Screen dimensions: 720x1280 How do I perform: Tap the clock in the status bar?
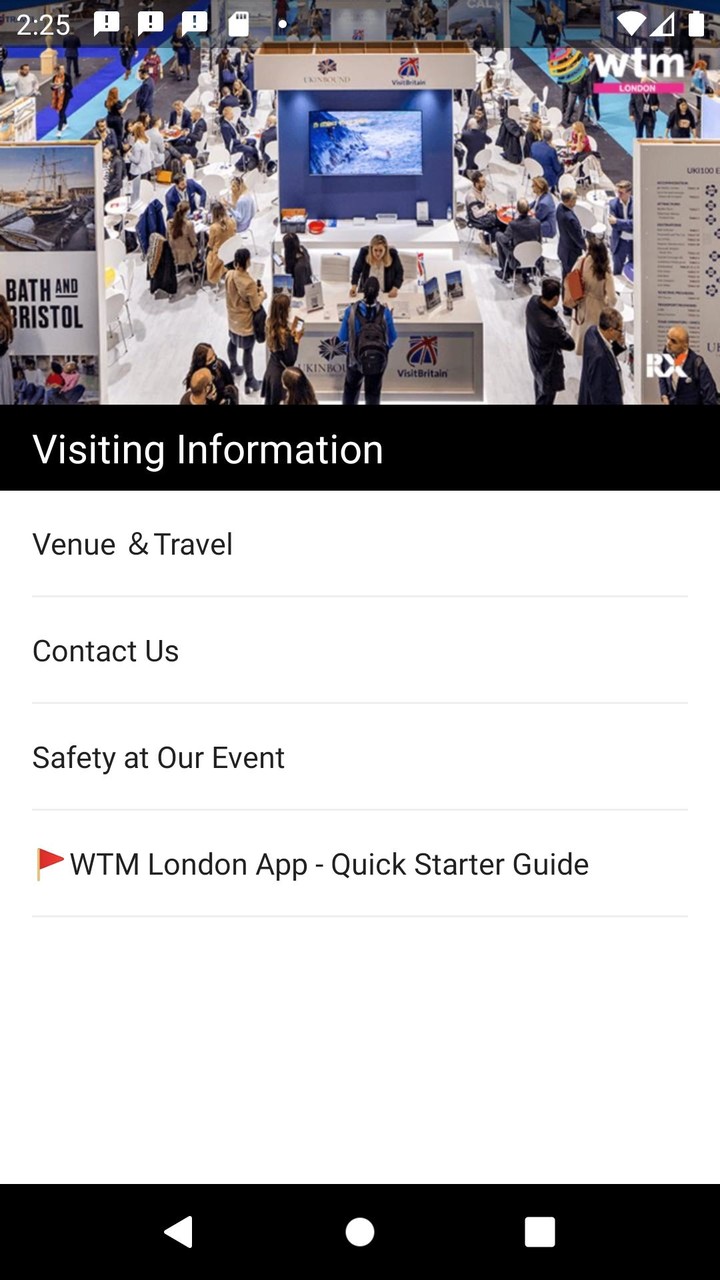pos(45,25)
